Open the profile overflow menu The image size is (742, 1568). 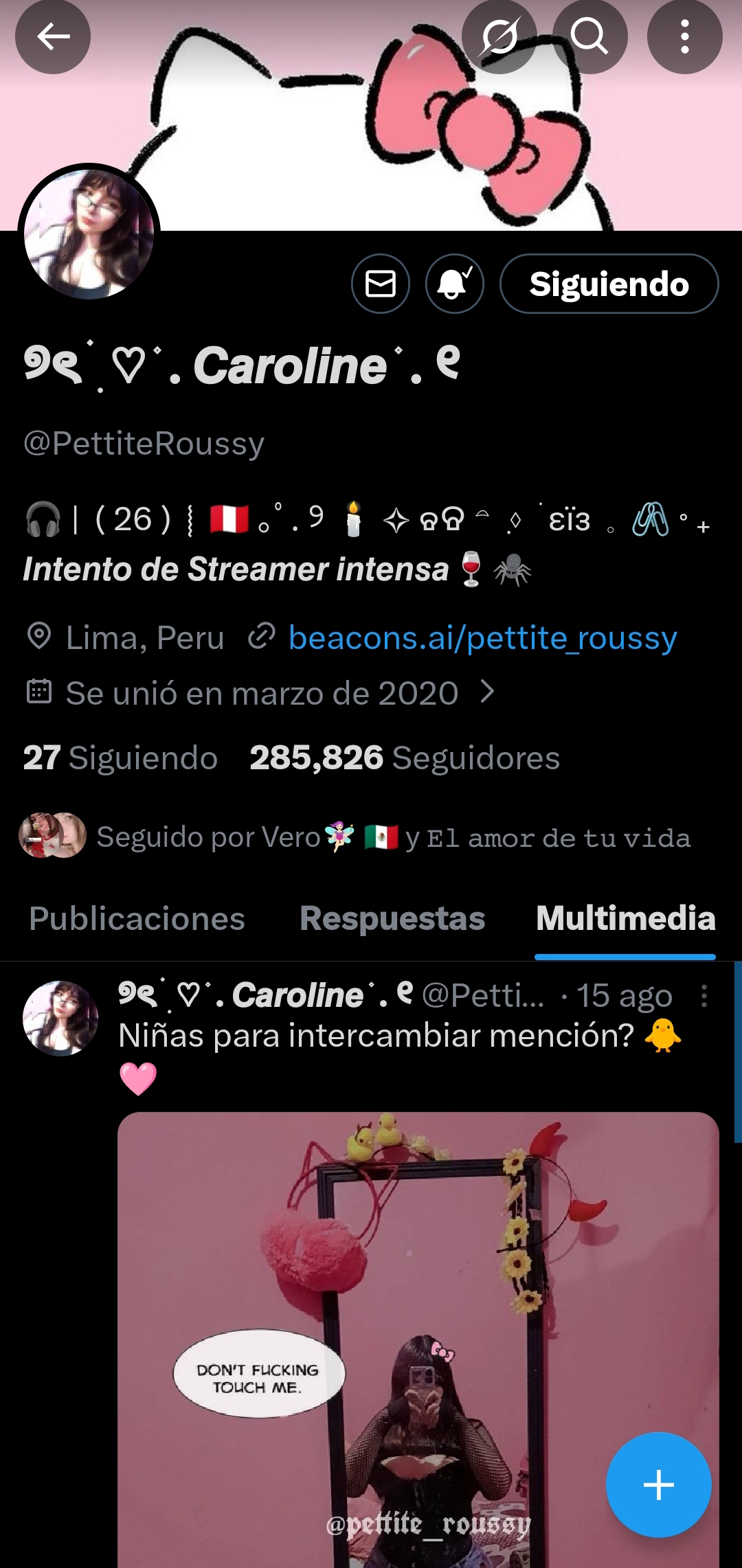click(x=684, y=37)
